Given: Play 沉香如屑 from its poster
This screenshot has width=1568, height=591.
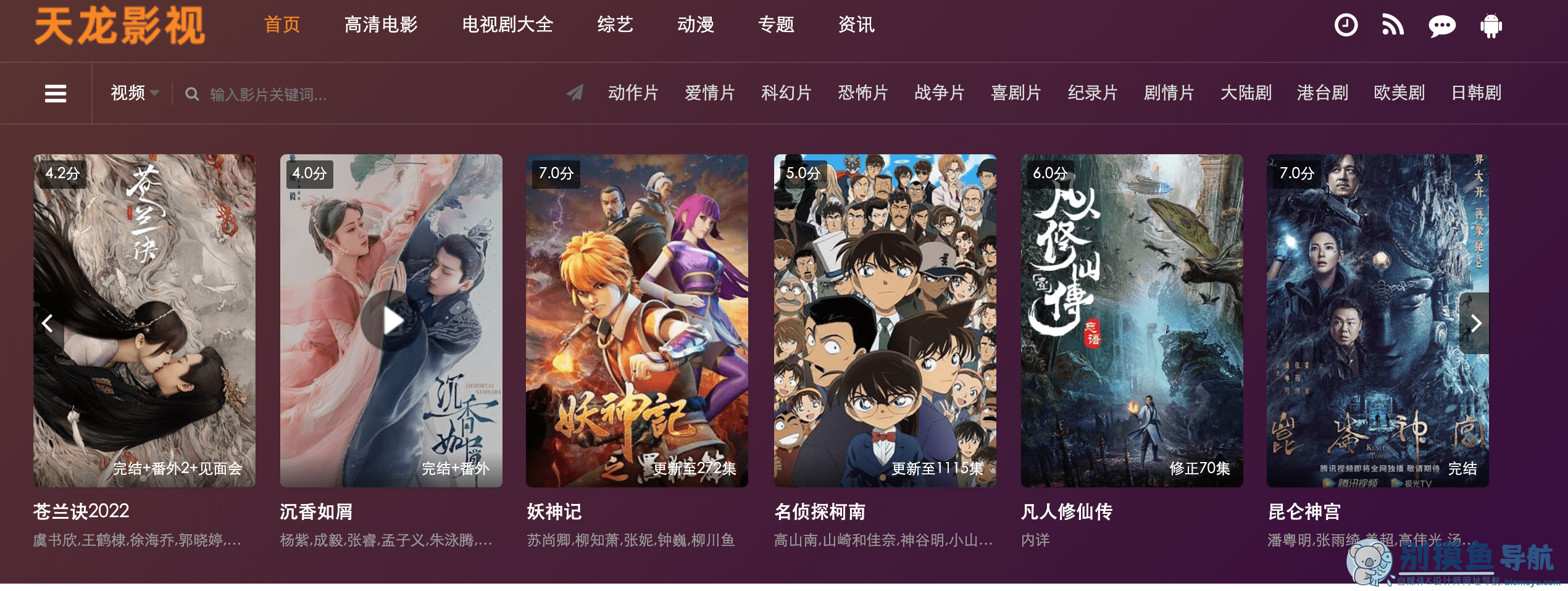Looking at the screenshot, I should coord(391,320).
